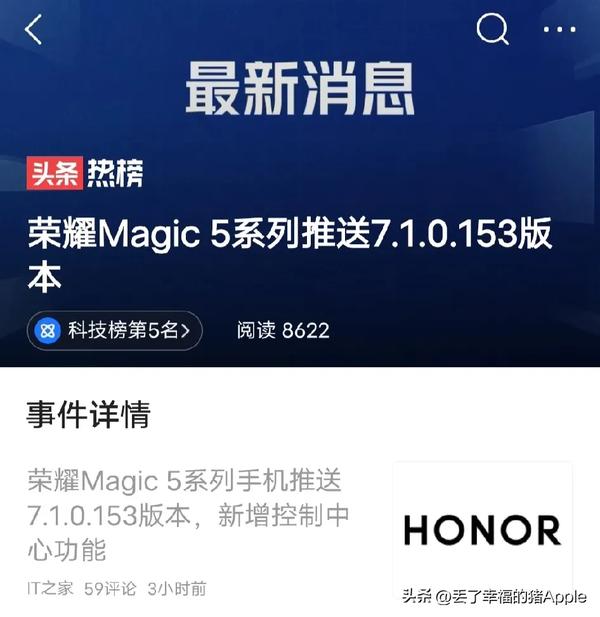Open the 科技榜第5名 ranking chip
Screen dimensions: 600x617
(x=115, y=330)
